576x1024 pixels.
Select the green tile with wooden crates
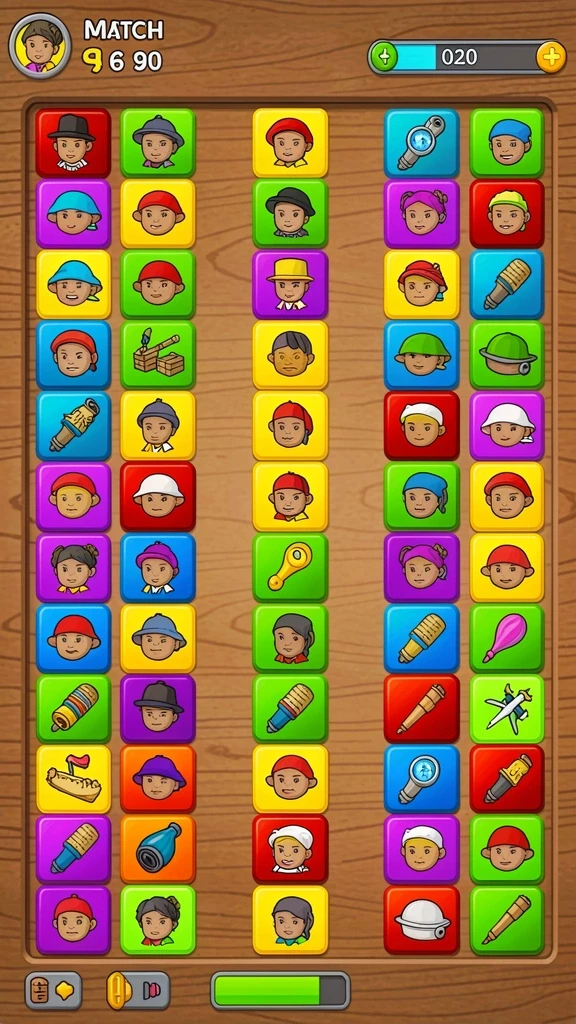coord(158,355)
